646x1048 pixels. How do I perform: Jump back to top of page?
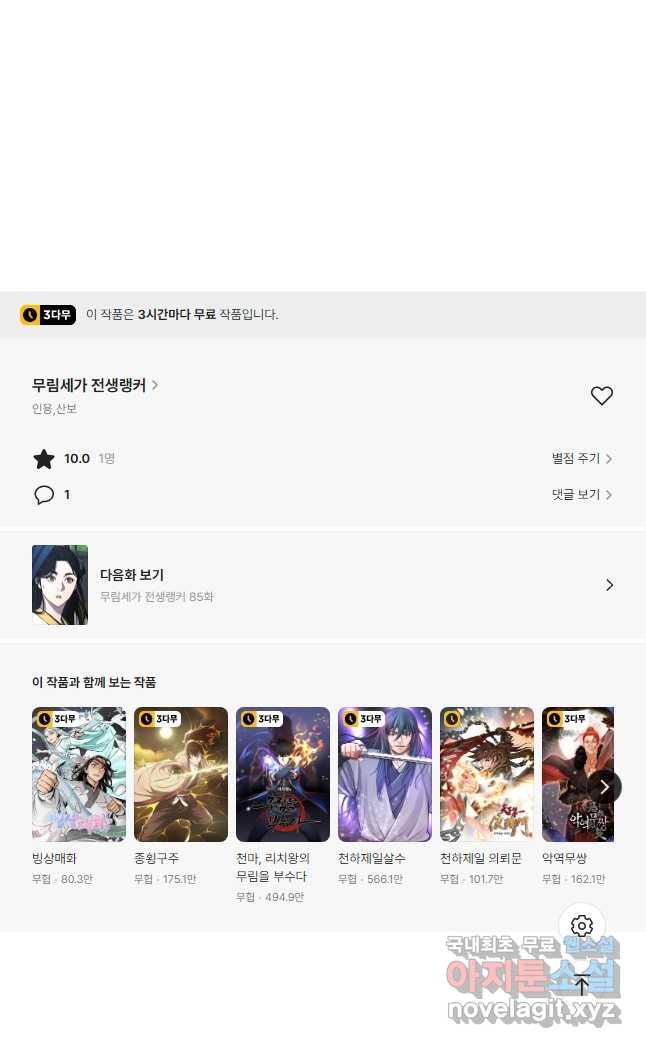tap(582, 984)
